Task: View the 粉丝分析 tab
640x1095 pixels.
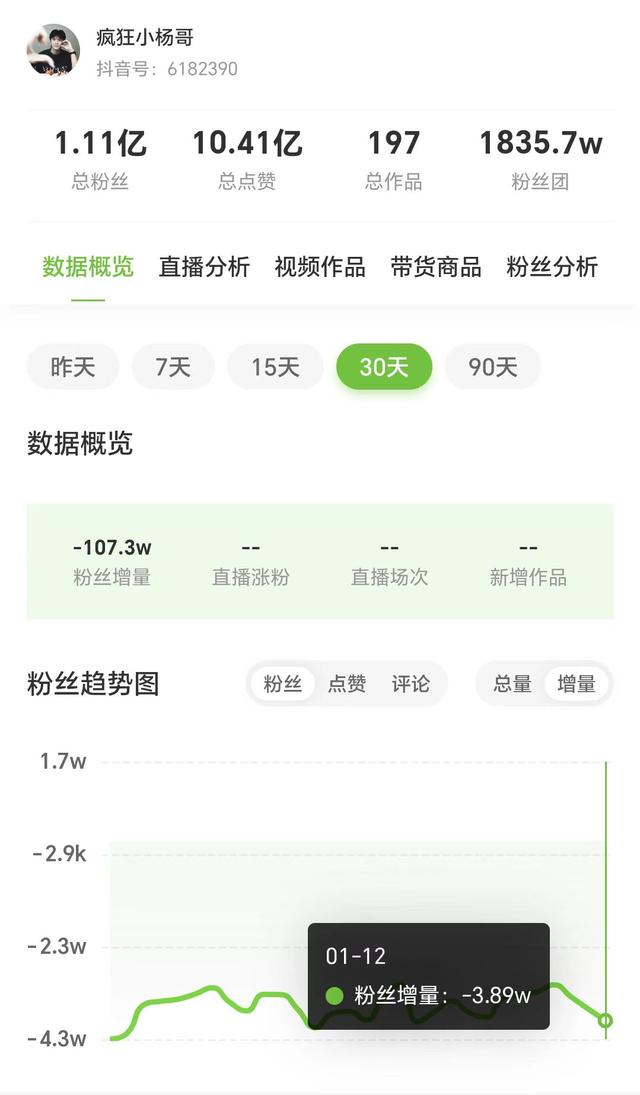Action: 552,267
